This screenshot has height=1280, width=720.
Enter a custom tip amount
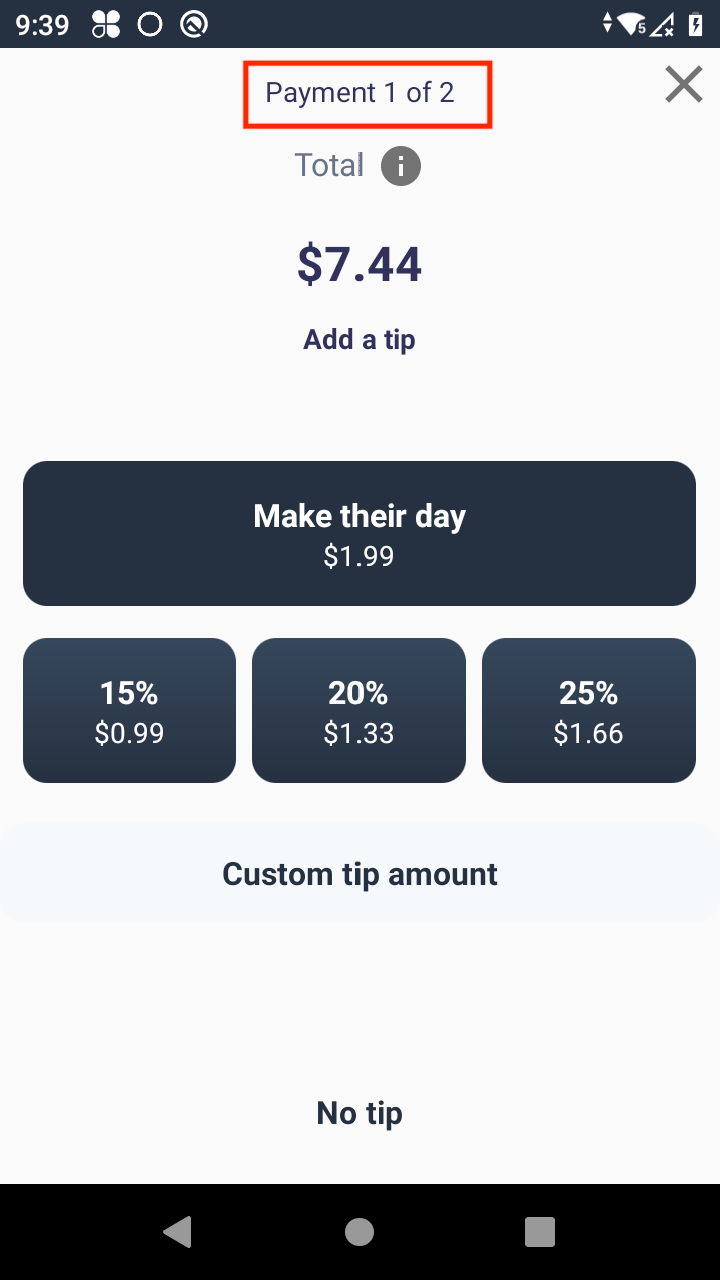360,874
